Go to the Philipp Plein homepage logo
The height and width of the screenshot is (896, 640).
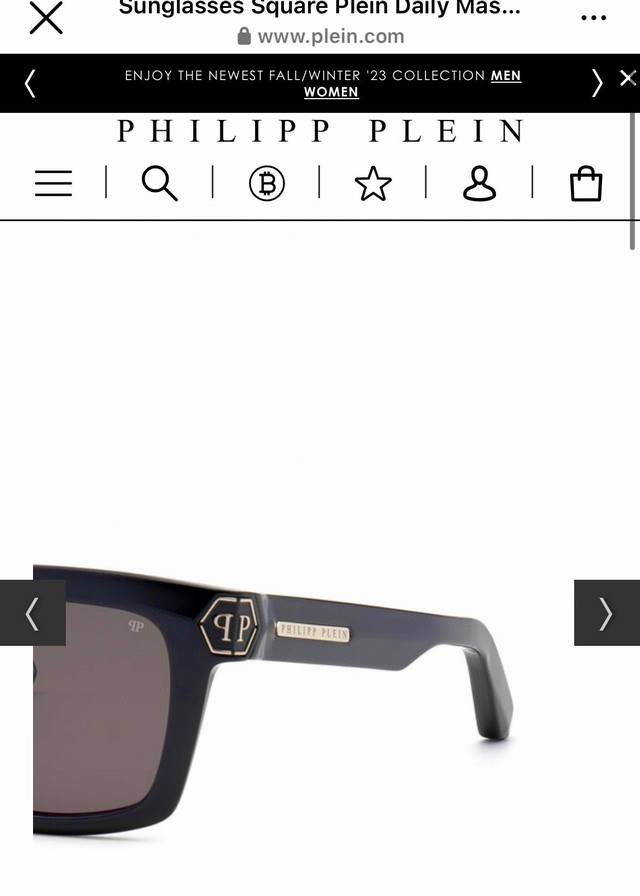click(320, 131)
